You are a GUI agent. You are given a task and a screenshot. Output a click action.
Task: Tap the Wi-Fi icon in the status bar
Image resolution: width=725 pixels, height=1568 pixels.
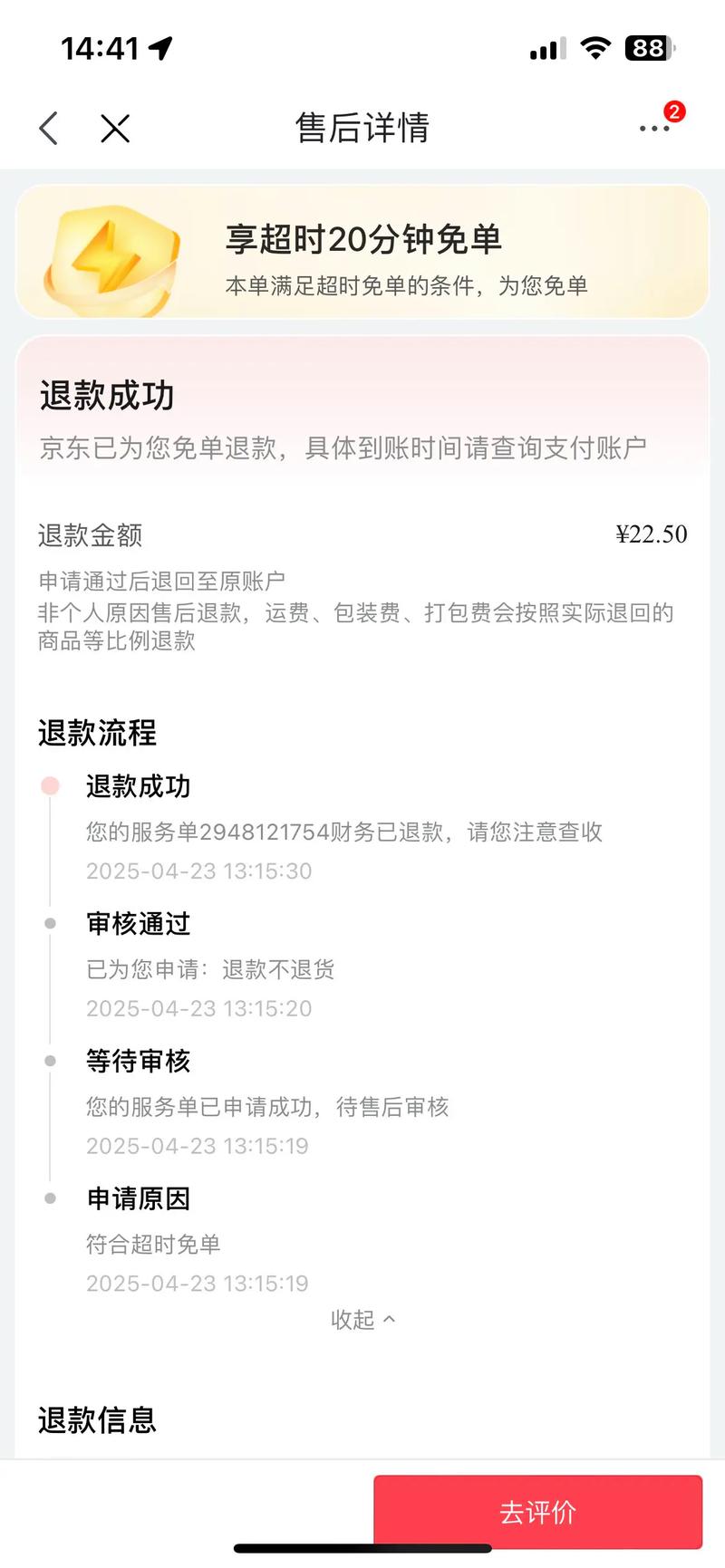pyautogui.click(x=594, y=49)
